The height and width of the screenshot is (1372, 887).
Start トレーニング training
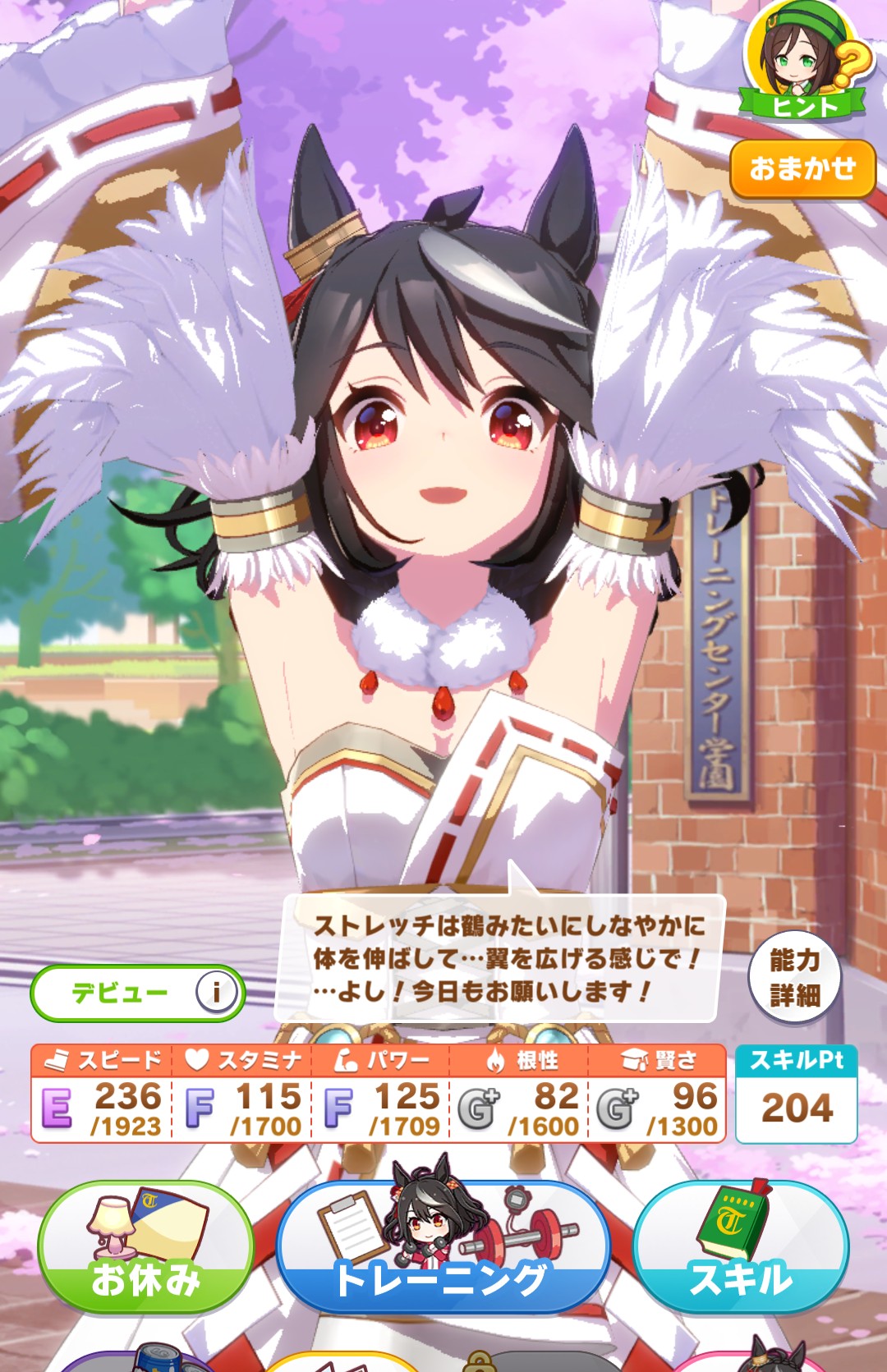[x=443, y=1248]
